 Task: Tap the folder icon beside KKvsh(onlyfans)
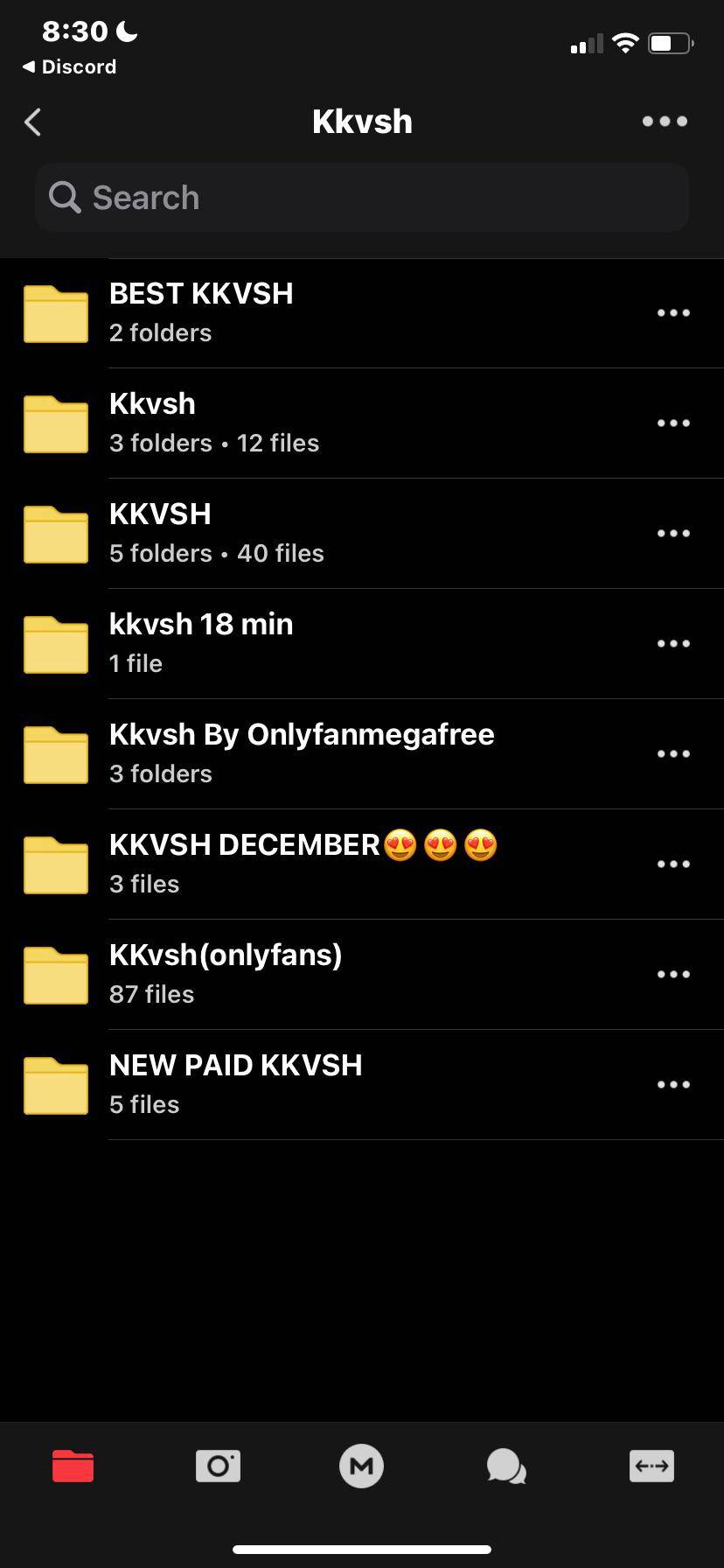point(55,974)
